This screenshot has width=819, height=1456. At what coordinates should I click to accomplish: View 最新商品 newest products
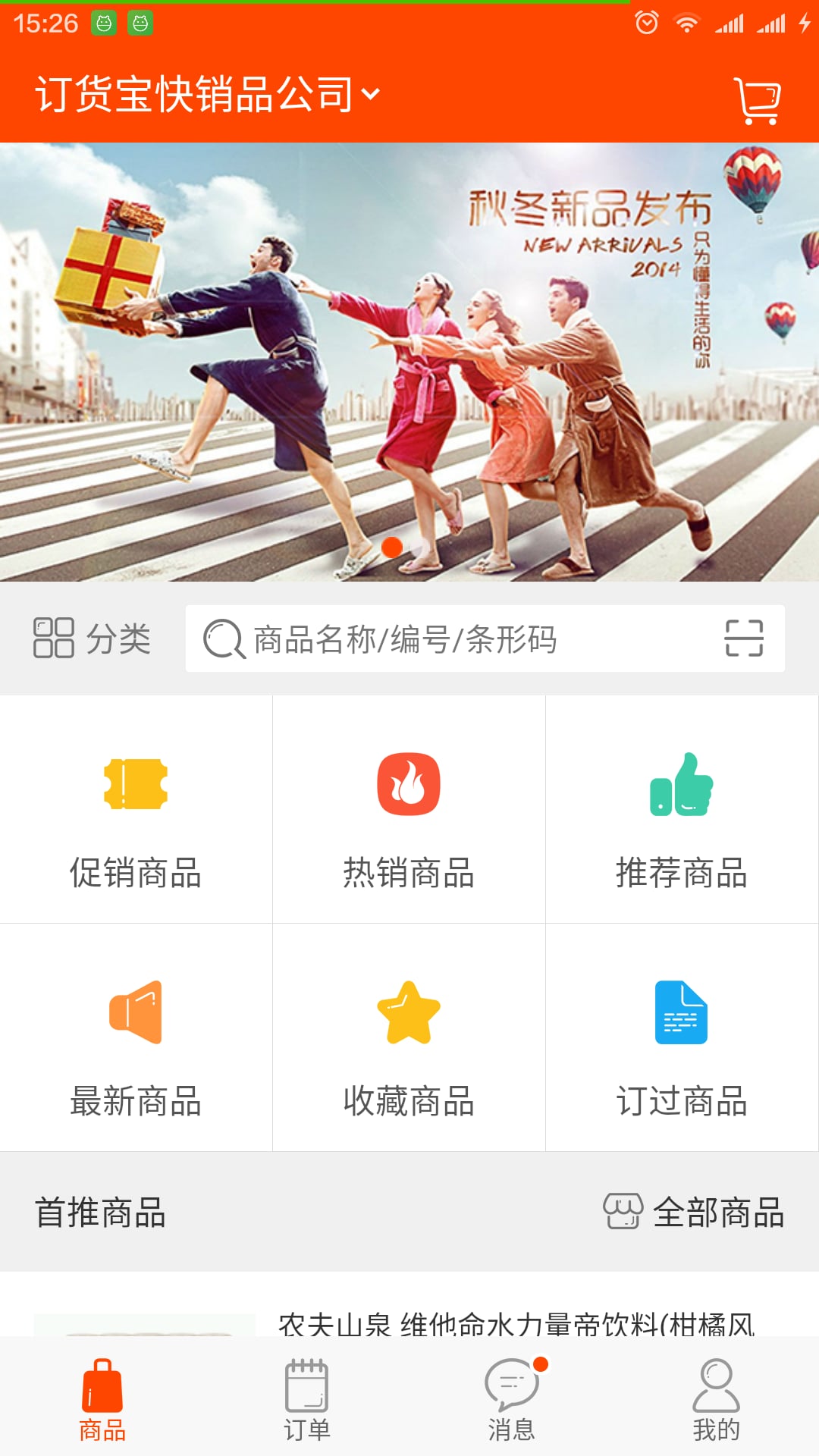tap(136, 1037)
